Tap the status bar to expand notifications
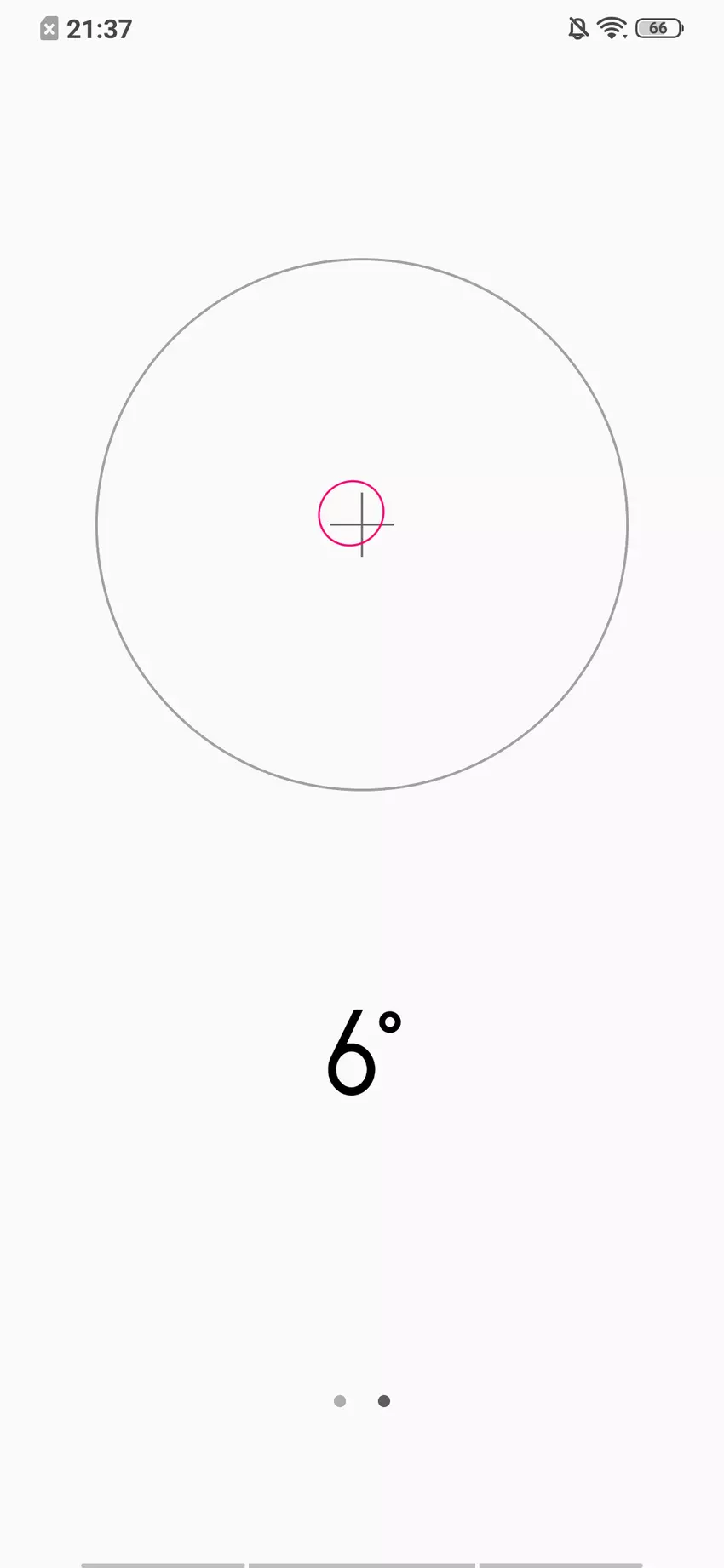The image size is (724, 1568). pos(362,28)
